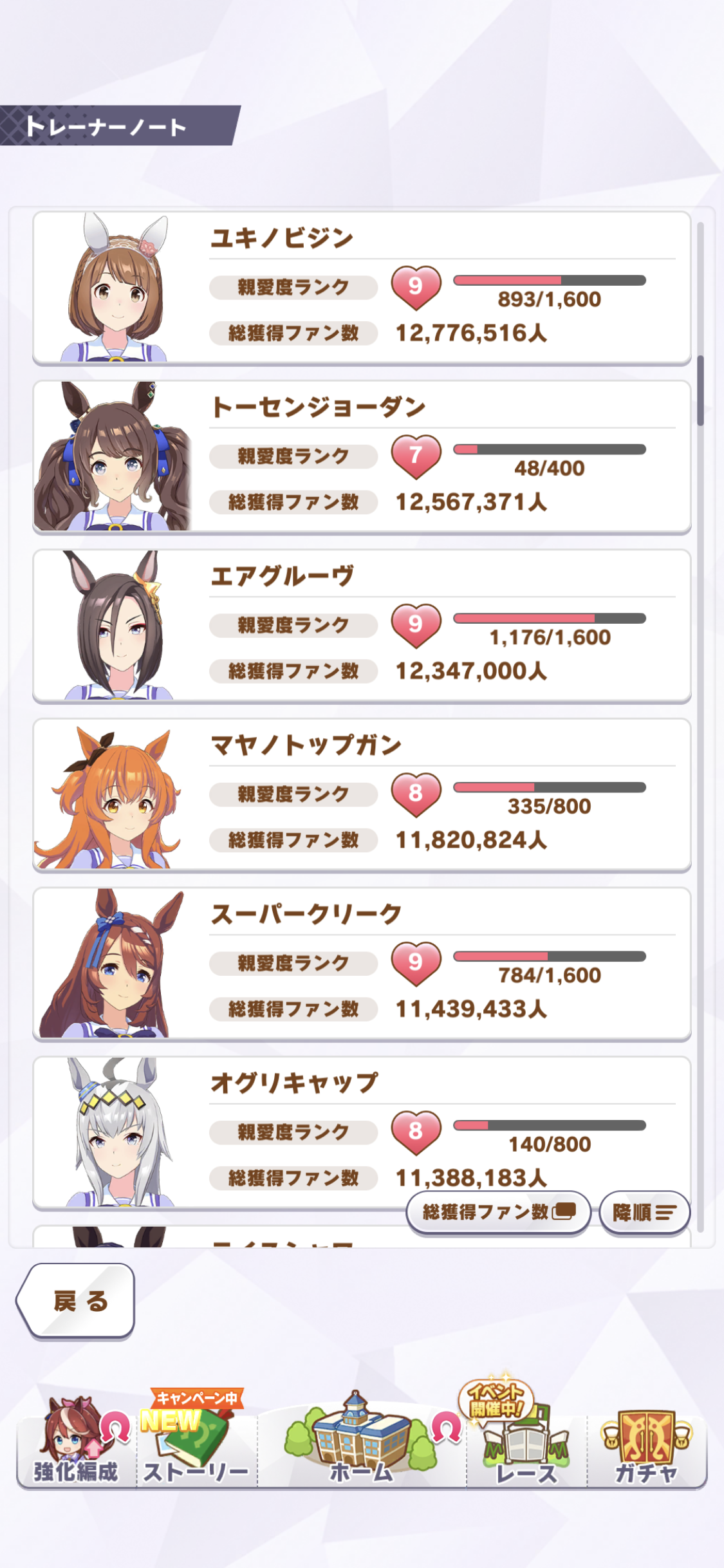
Task: Open the マヤノトップガン card
Action: pos(362,795)
